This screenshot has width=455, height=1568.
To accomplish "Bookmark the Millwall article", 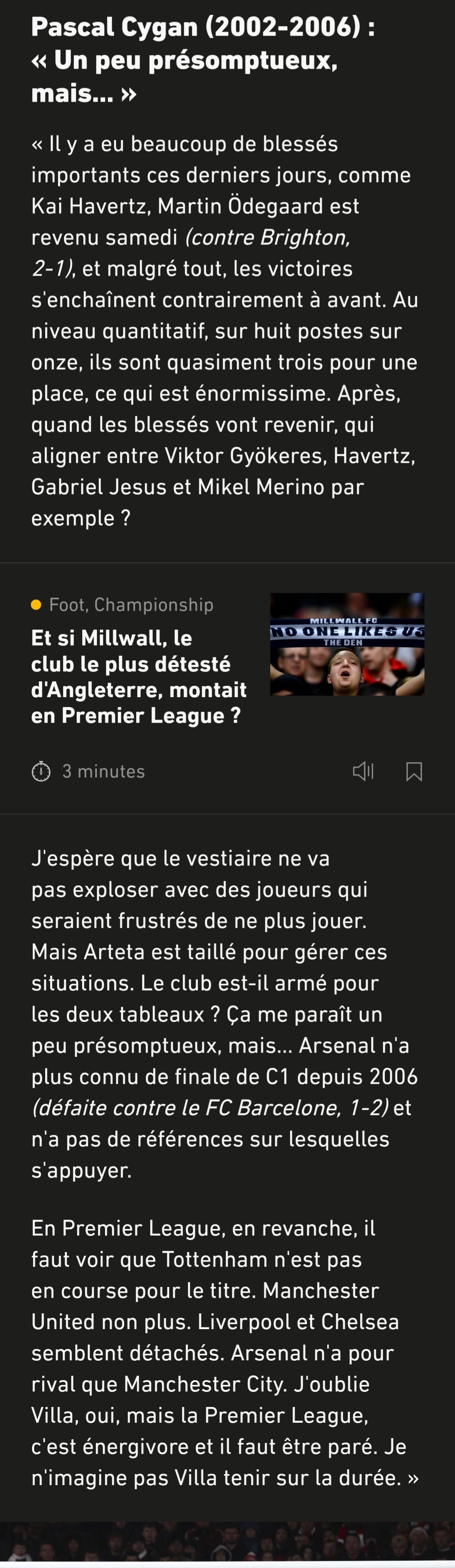I will tap(414, 771).
